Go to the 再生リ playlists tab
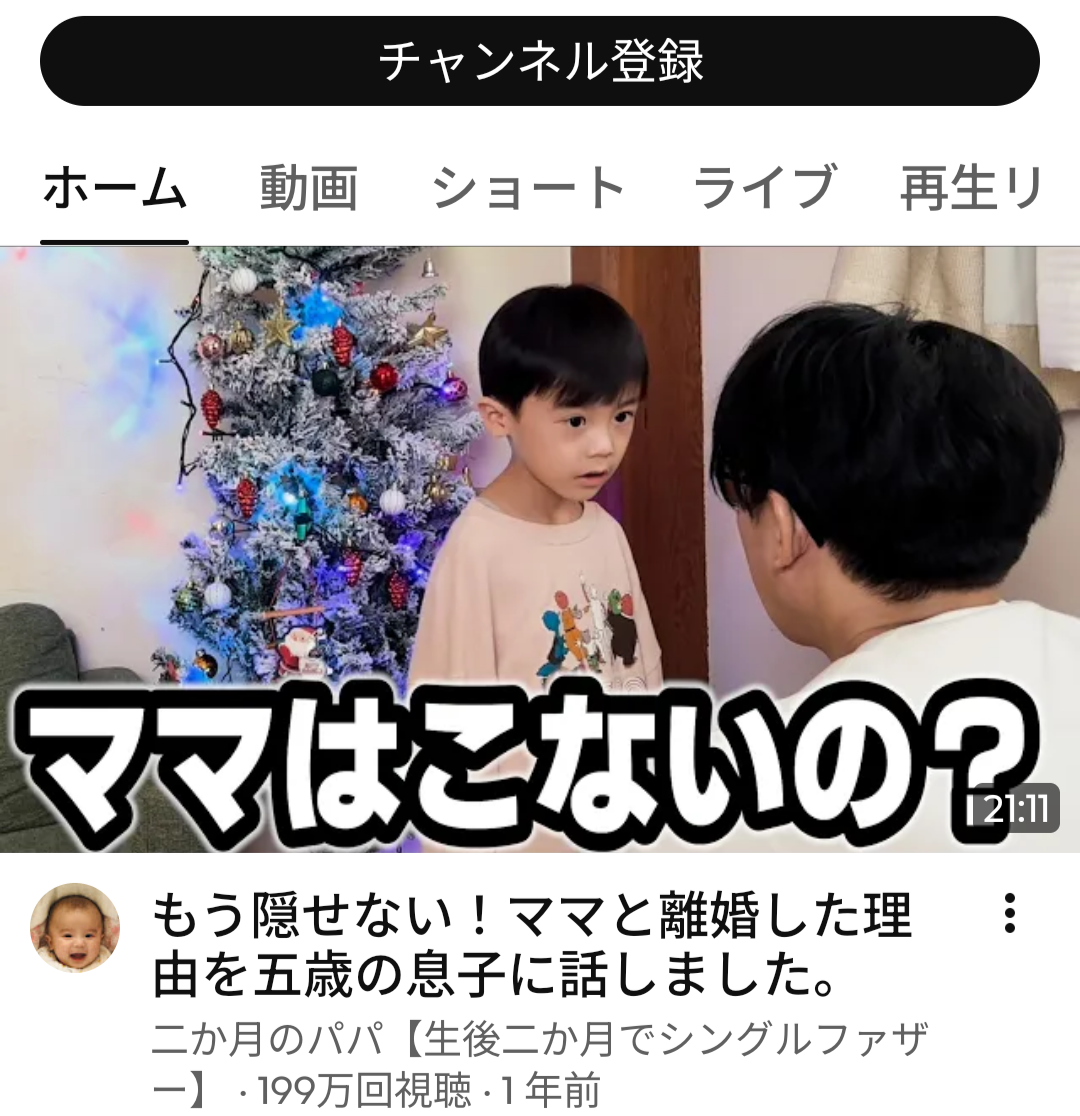 971,189
